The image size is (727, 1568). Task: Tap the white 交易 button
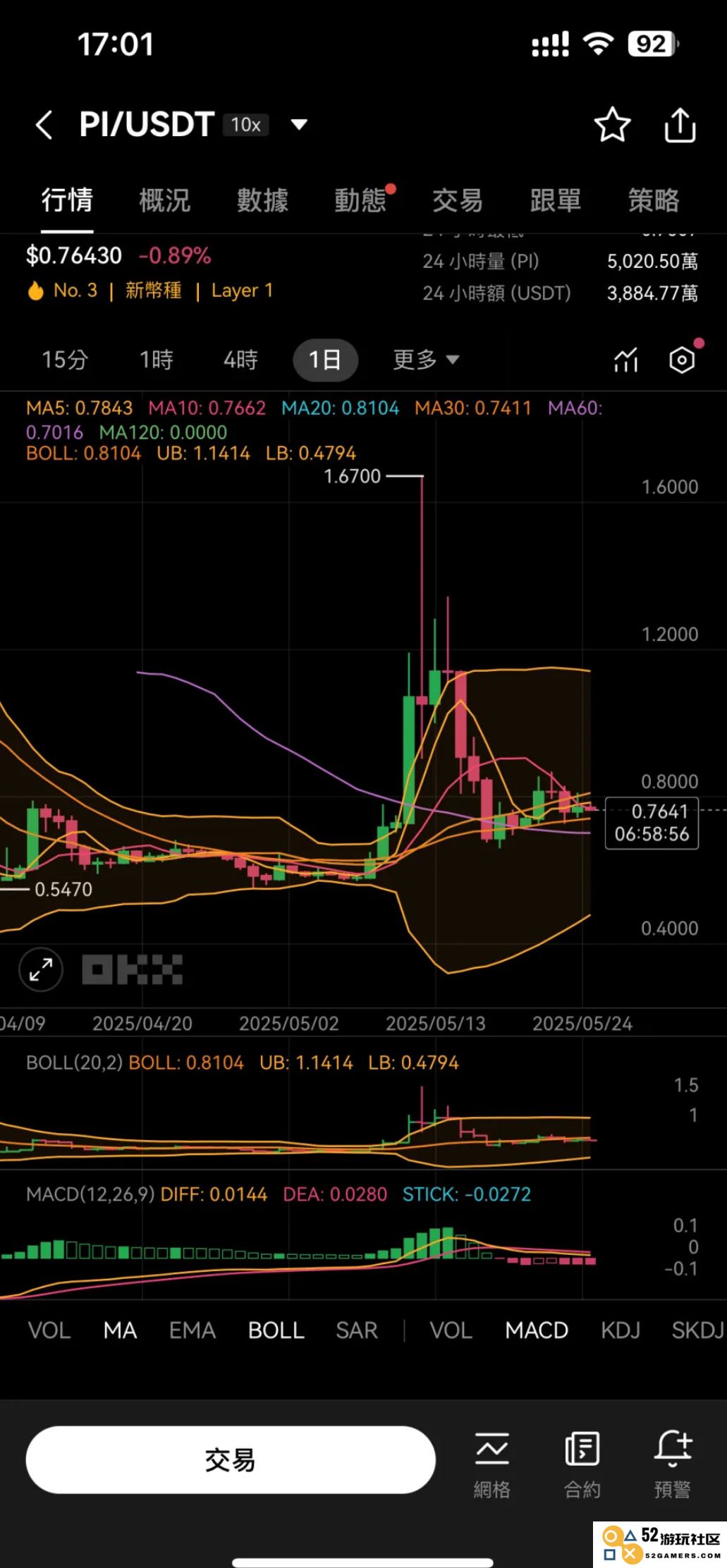pyautogui.click(x=231, y=1459)
